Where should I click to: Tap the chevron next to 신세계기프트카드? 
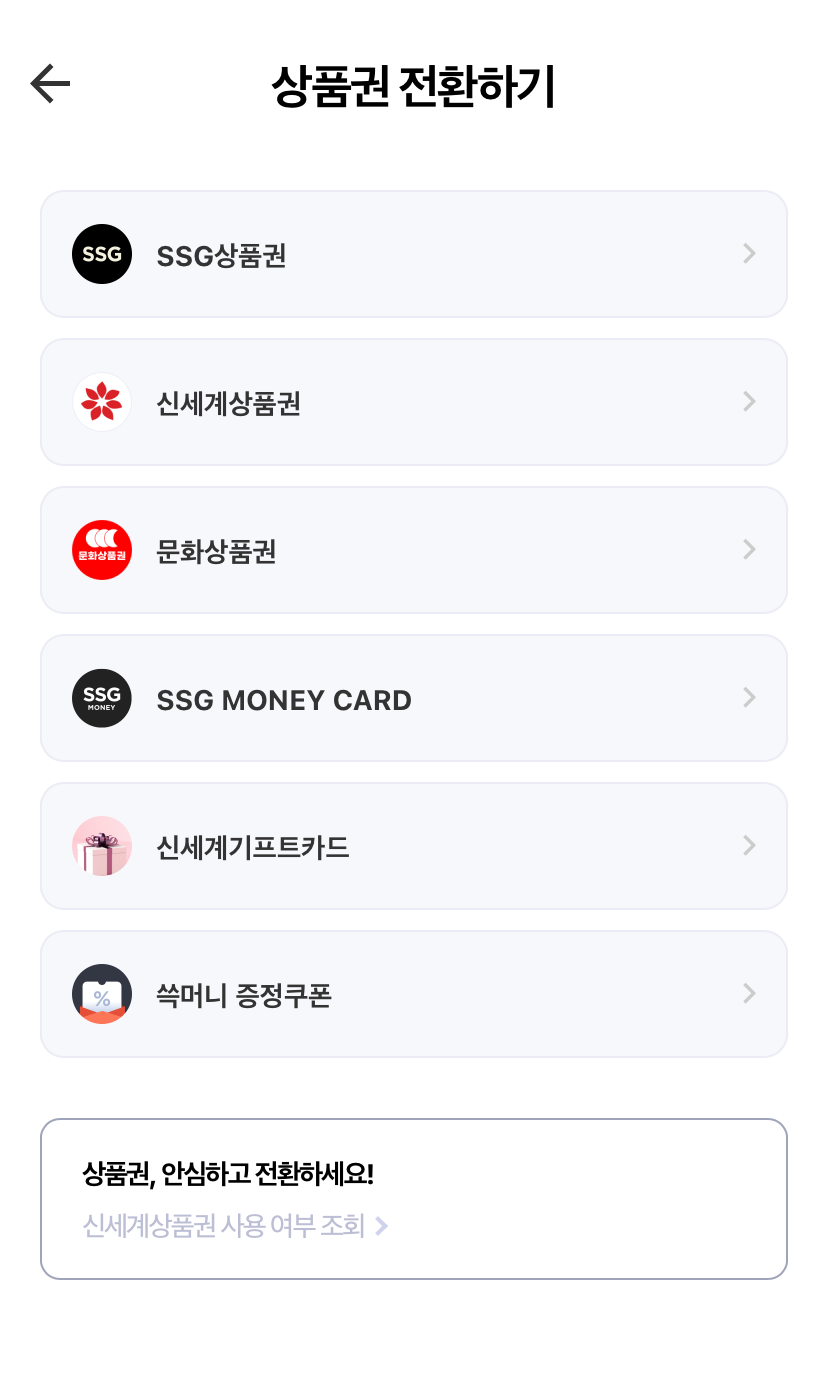748,846
